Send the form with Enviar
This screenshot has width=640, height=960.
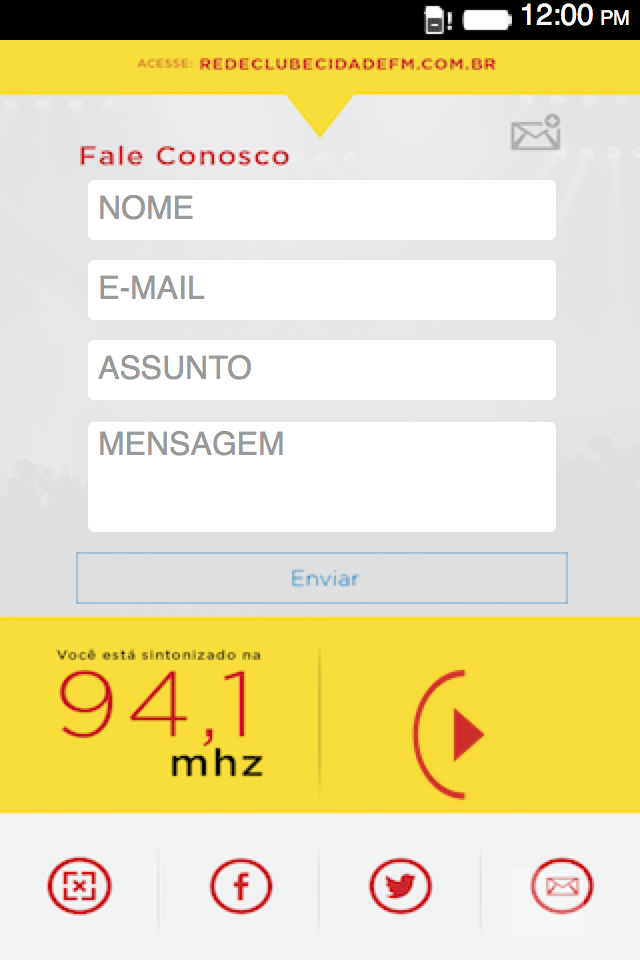322,578
